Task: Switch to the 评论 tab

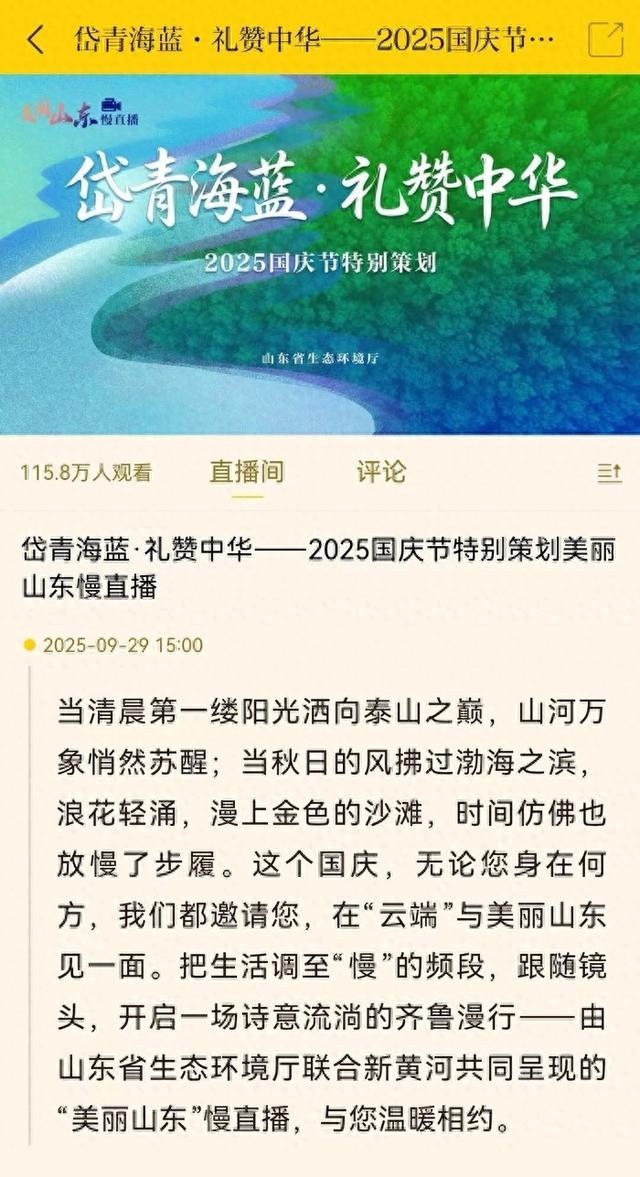Action: 381,472
